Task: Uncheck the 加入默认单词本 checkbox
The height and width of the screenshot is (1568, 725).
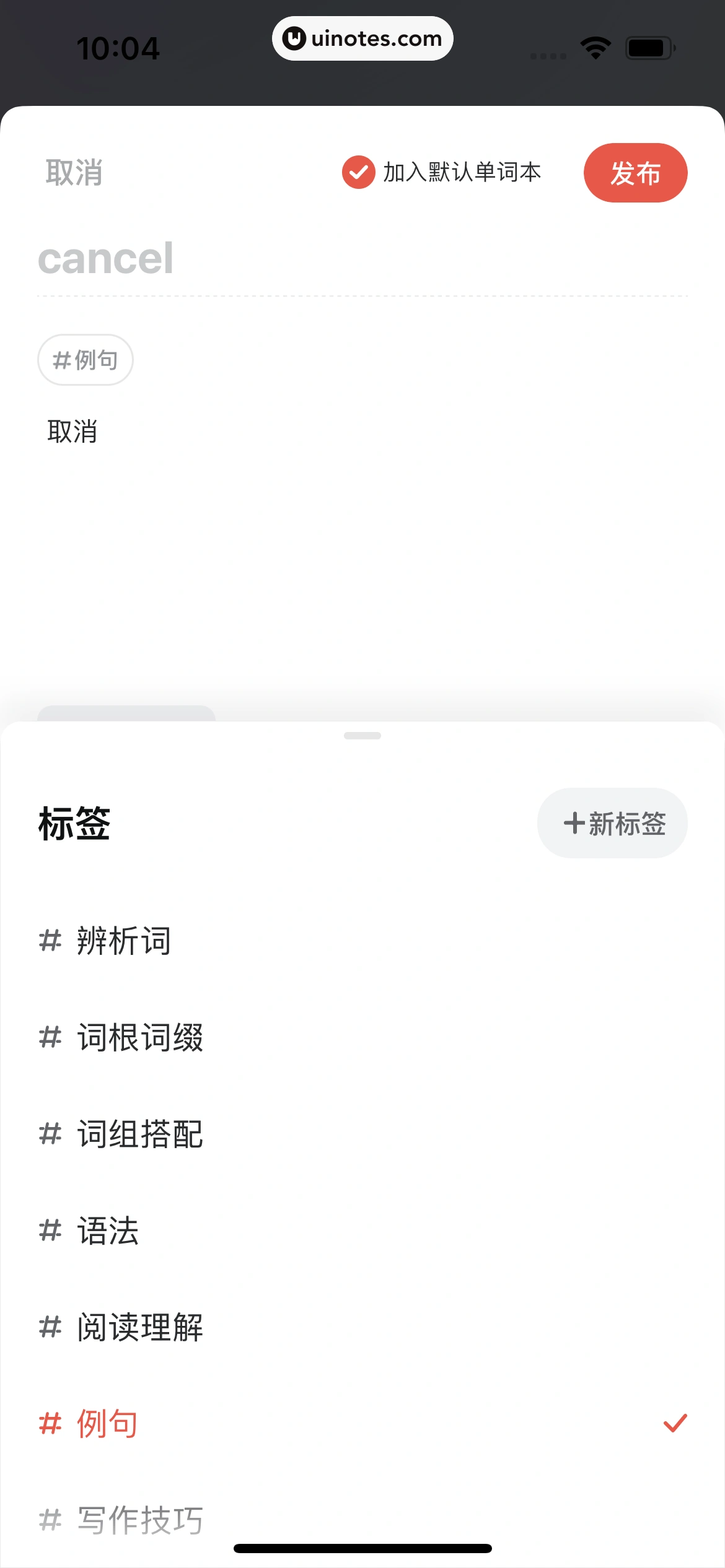Action: point(358,173)
